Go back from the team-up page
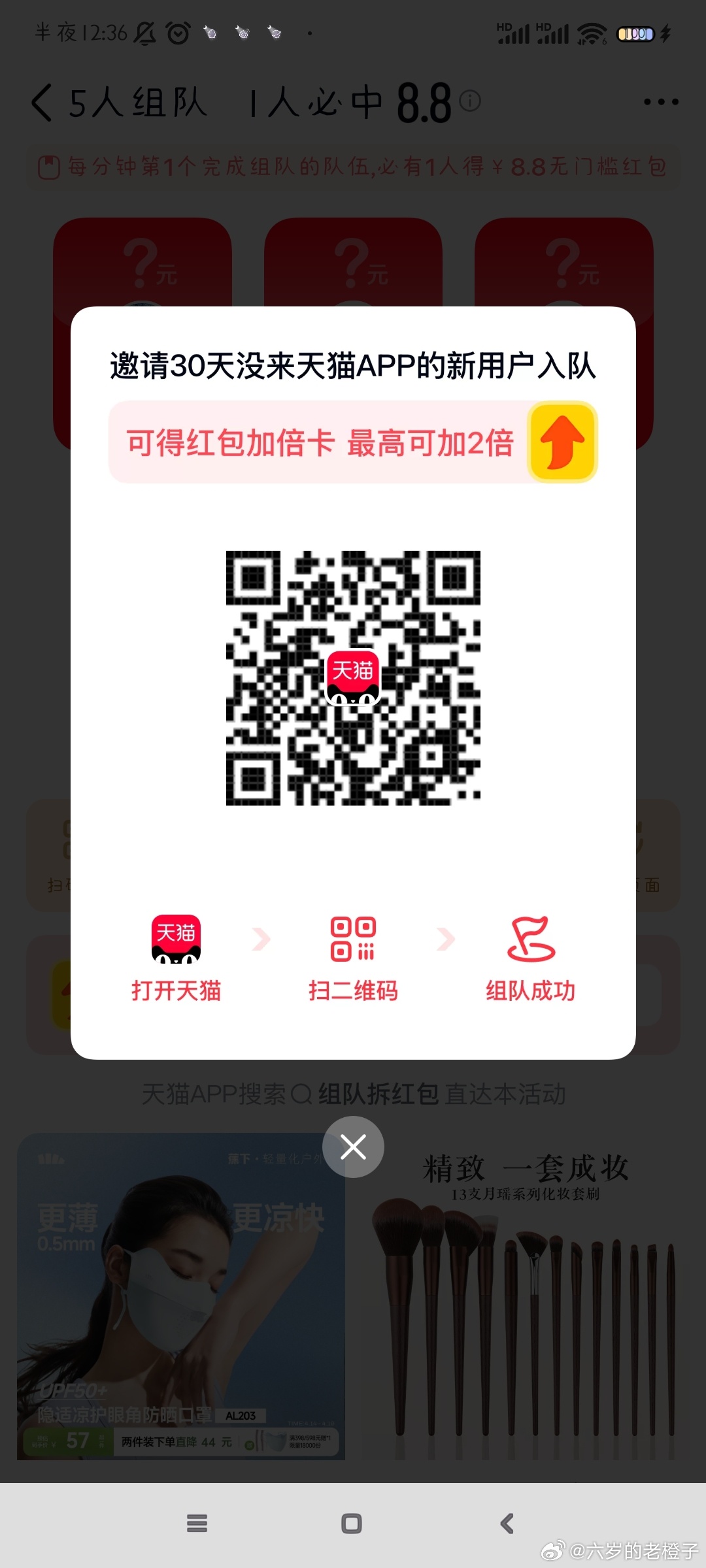706x1568 pixels. pyautogui.click(x=42, y=103)
